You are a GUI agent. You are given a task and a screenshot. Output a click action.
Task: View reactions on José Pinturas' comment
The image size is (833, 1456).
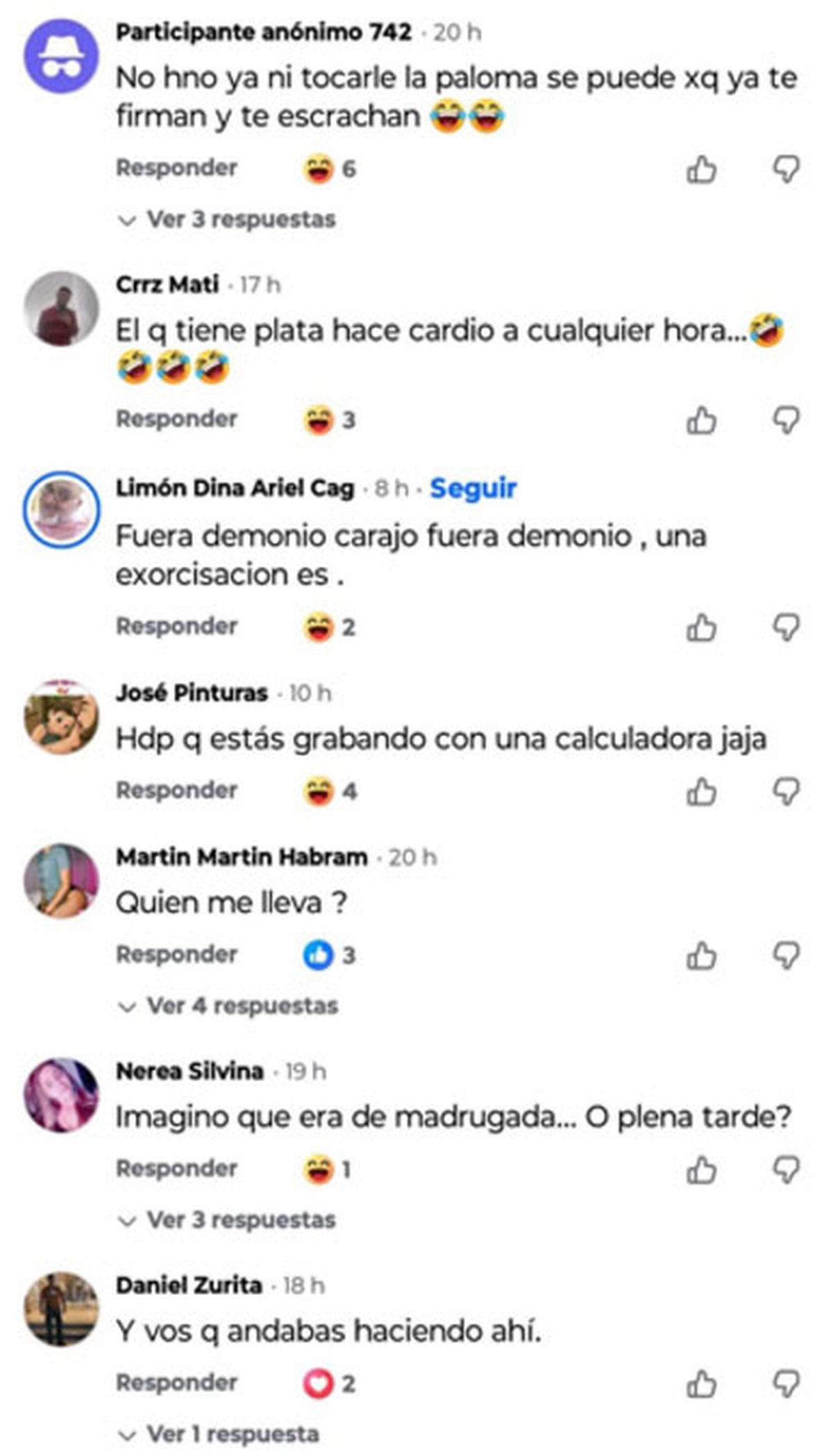tap(330, 792)
